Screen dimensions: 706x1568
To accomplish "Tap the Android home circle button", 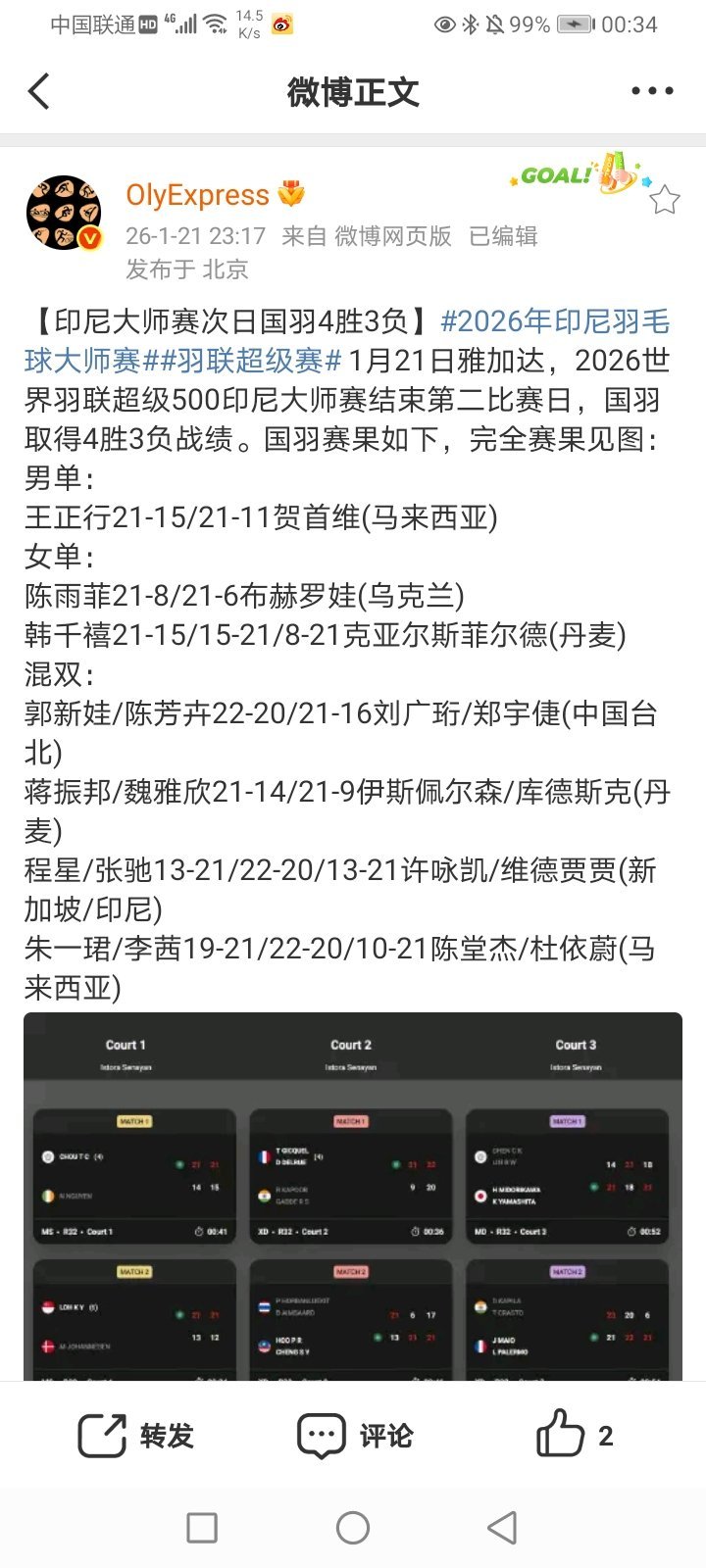I will tap(353, 1527).
